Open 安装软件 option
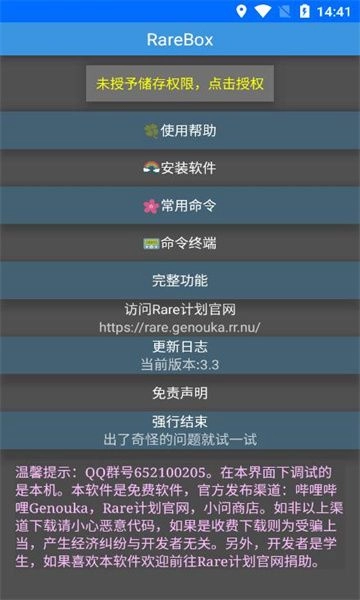This screenshot has height=600, width=360. pos(180,168)
